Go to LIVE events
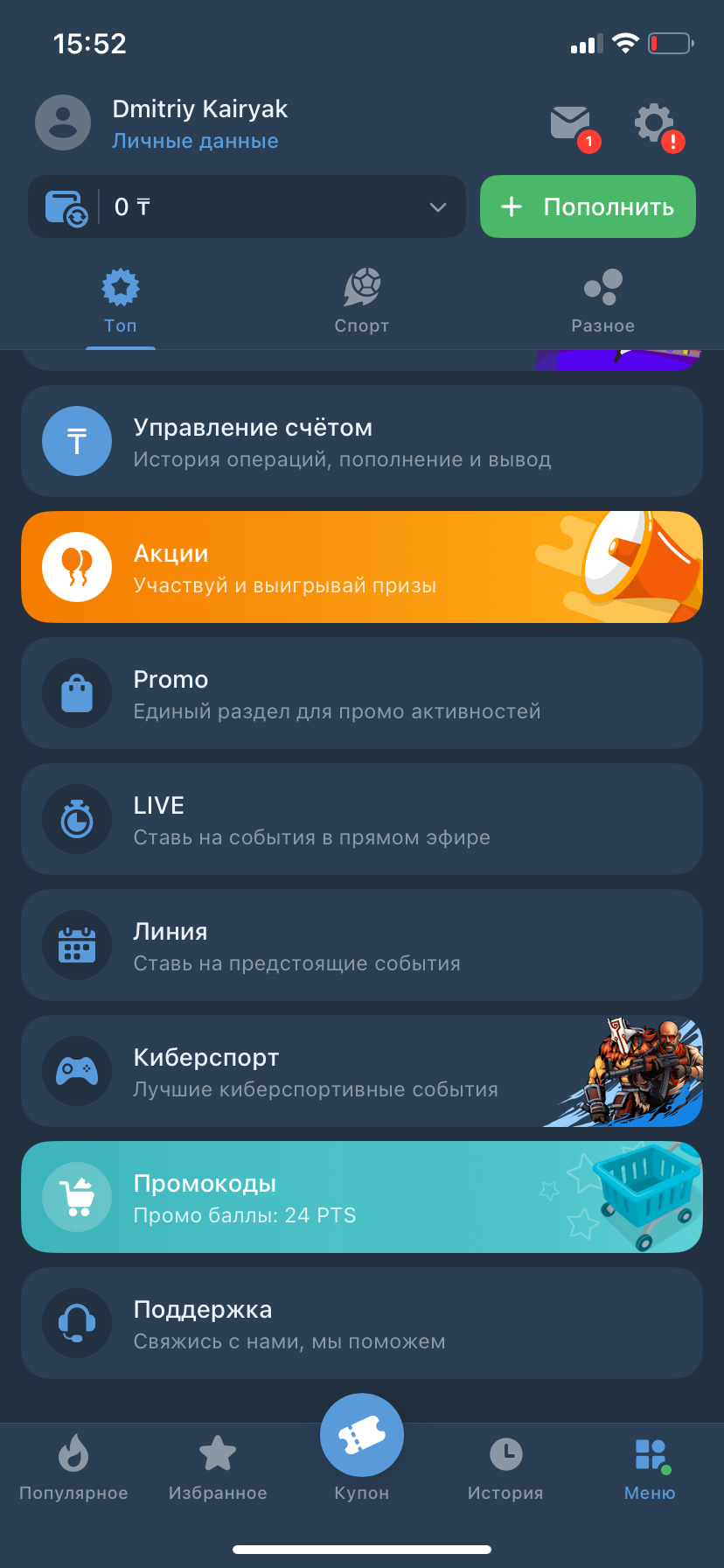The image size is (724, 1568). (x=362, y=819)
